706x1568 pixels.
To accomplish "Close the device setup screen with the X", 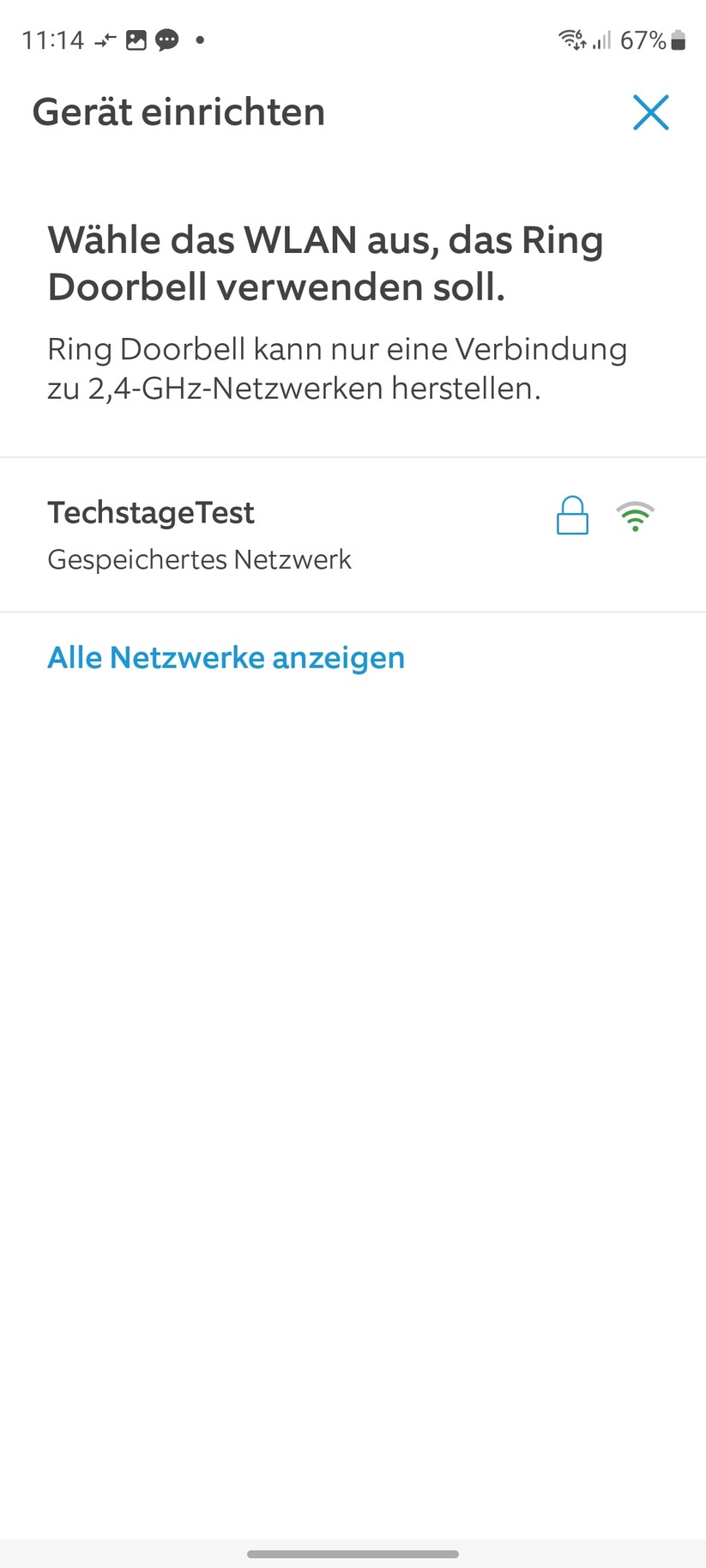I will 650,112.
